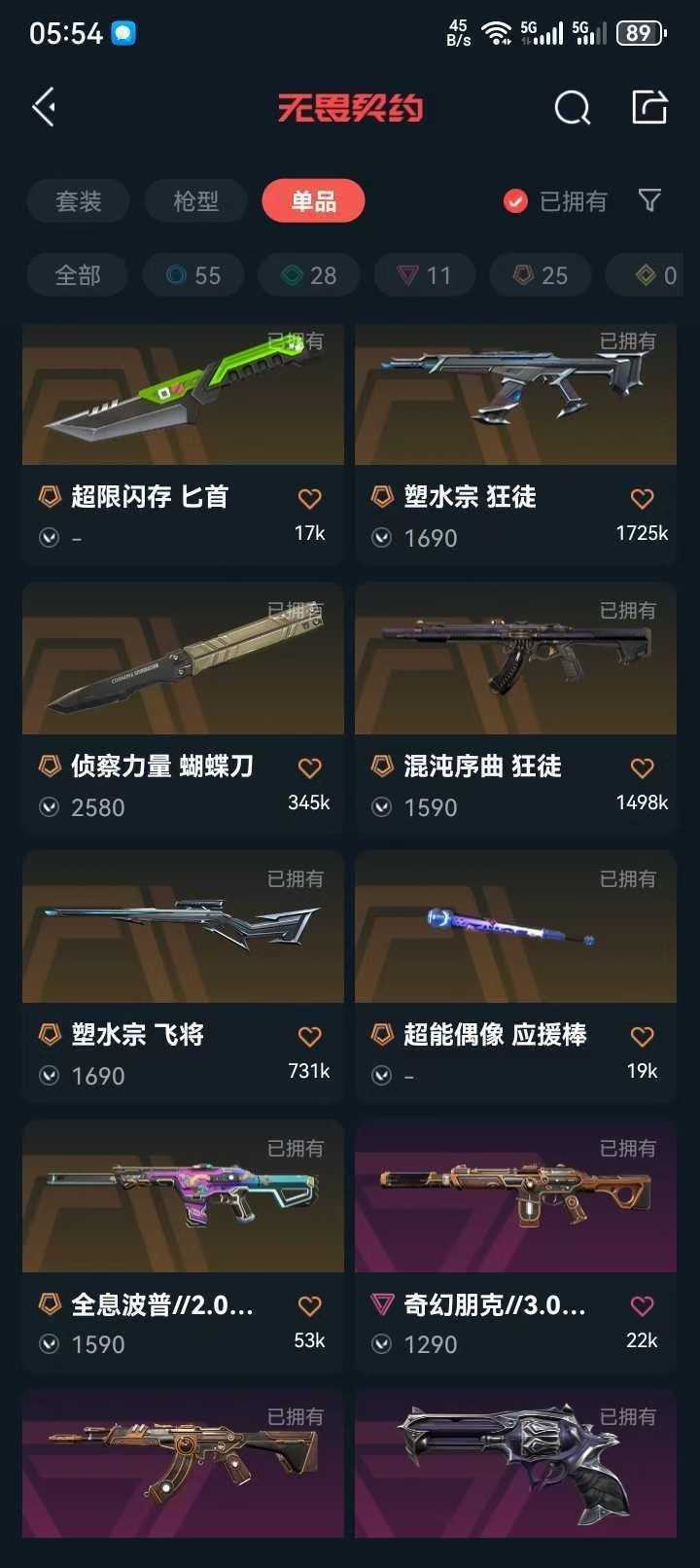The width and height of the screenshot is (700, 1568).
Task: Filter by the 25 rarity chip
Action: (x=541, y=275)
